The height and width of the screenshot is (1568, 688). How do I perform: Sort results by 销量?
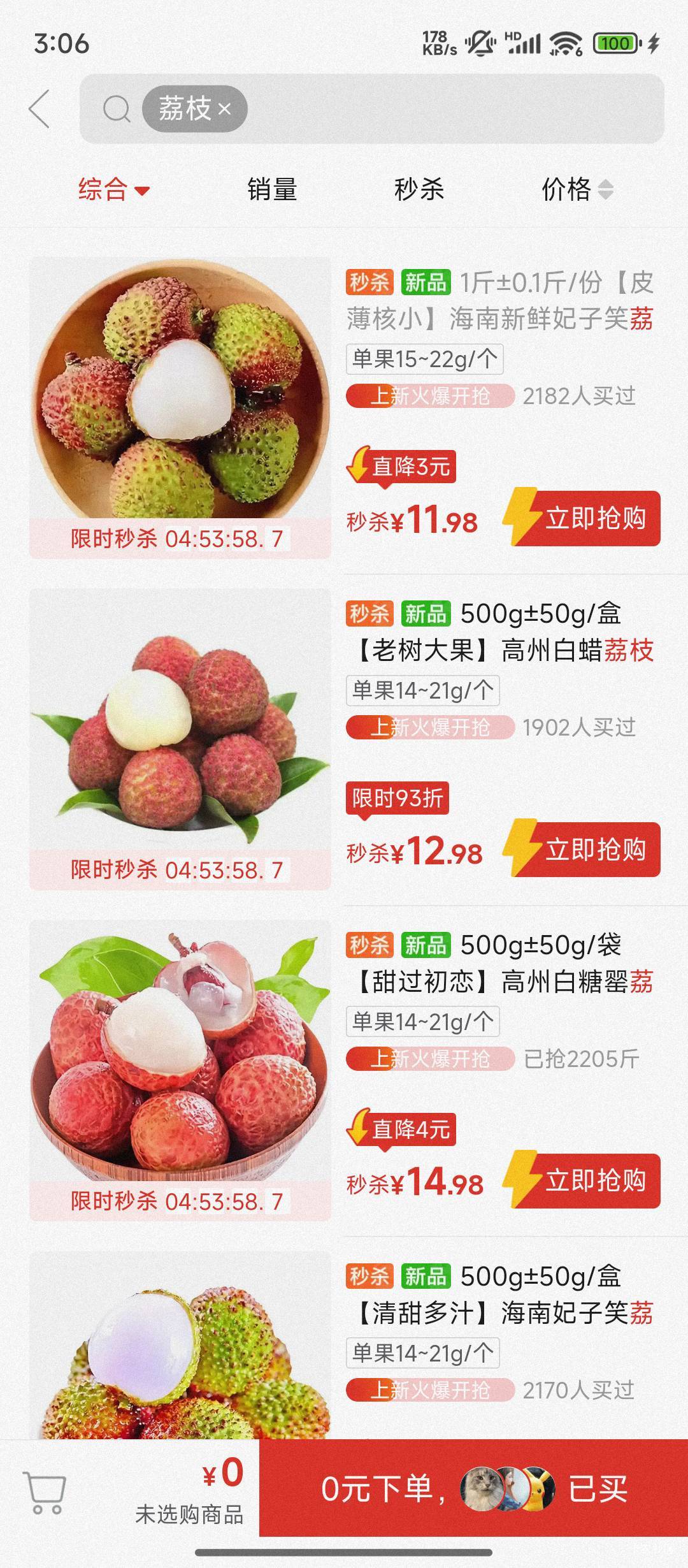(272, 189)
